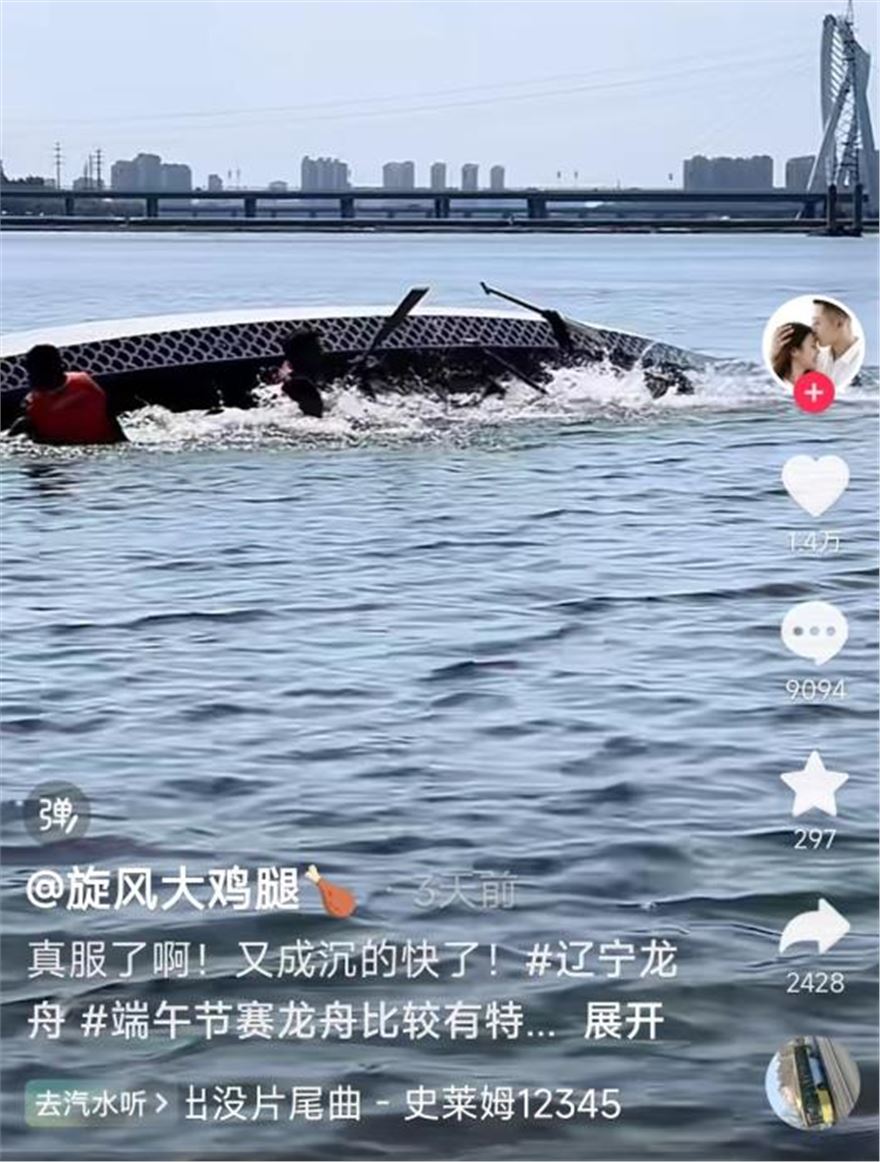Screen dimensions: 880x1162
Task: Follow the creator with the red plus
Action: coord(813,393)
